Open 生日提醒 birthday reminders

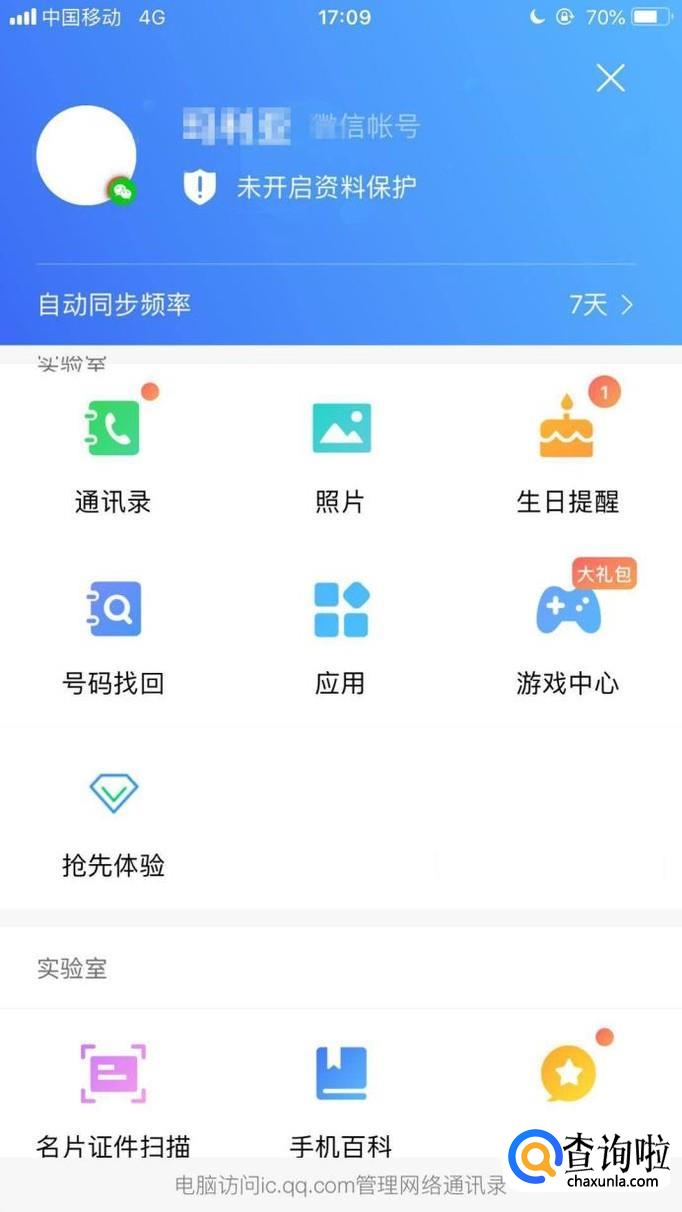tap(567, 453)
